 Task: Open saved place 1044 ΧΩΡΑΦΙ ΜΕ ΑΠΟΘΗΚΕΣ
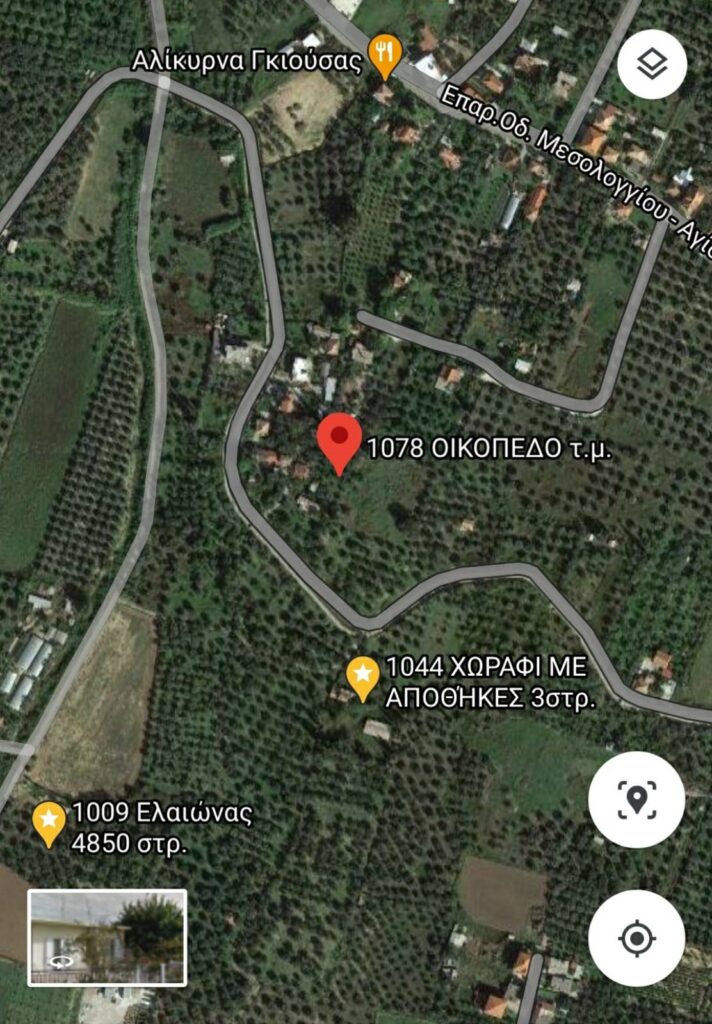point(362,676)
